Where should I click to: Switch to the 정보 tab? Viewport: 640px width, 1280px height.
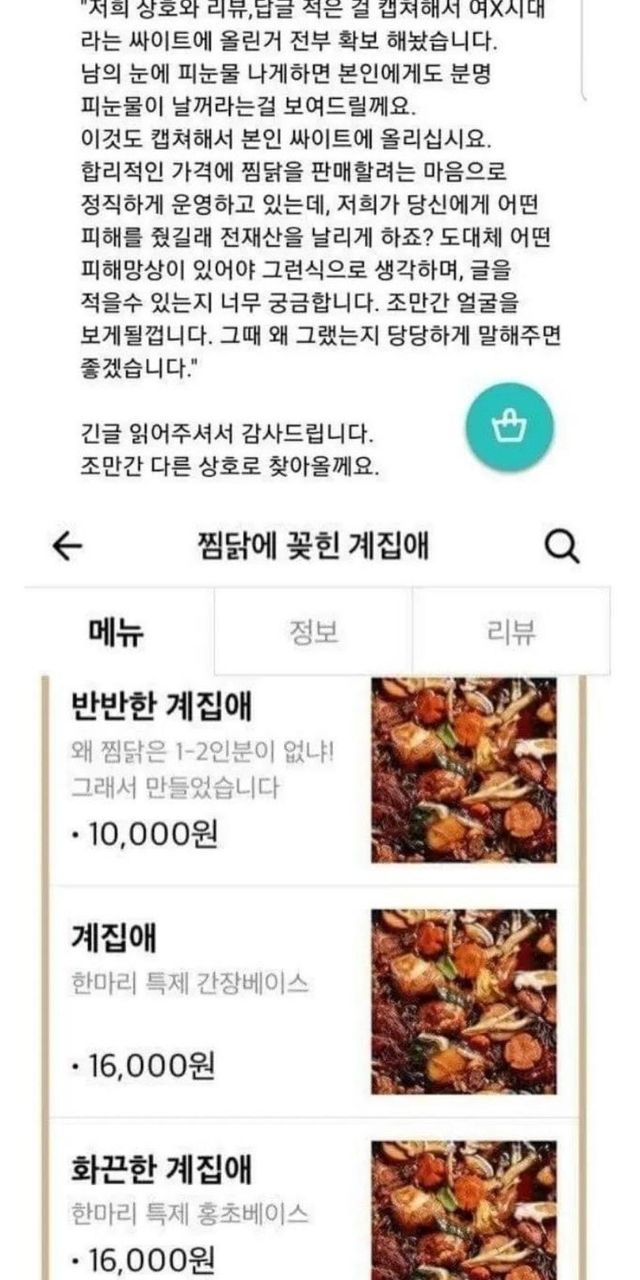point(314,632)
